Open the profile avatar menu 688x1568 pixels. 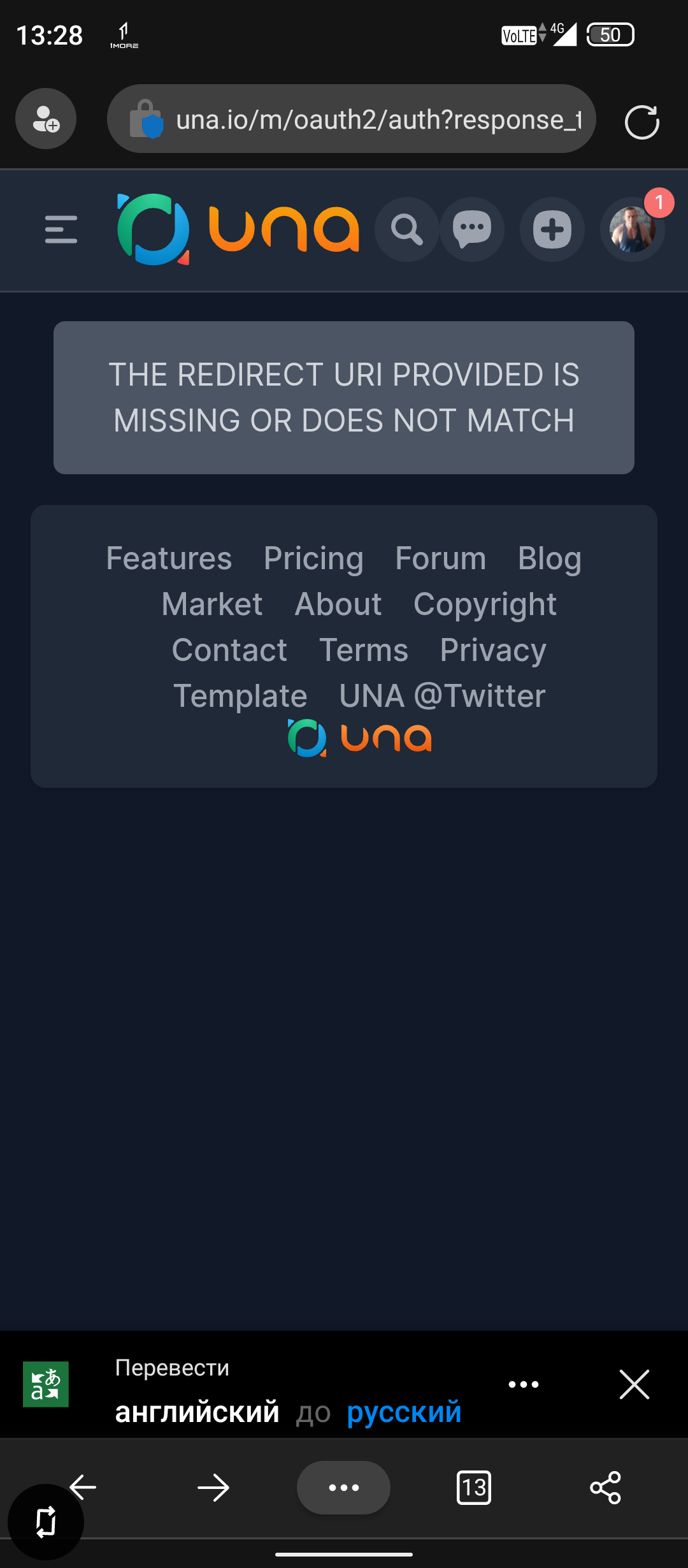pyautogui.click(x=632, y=229)
